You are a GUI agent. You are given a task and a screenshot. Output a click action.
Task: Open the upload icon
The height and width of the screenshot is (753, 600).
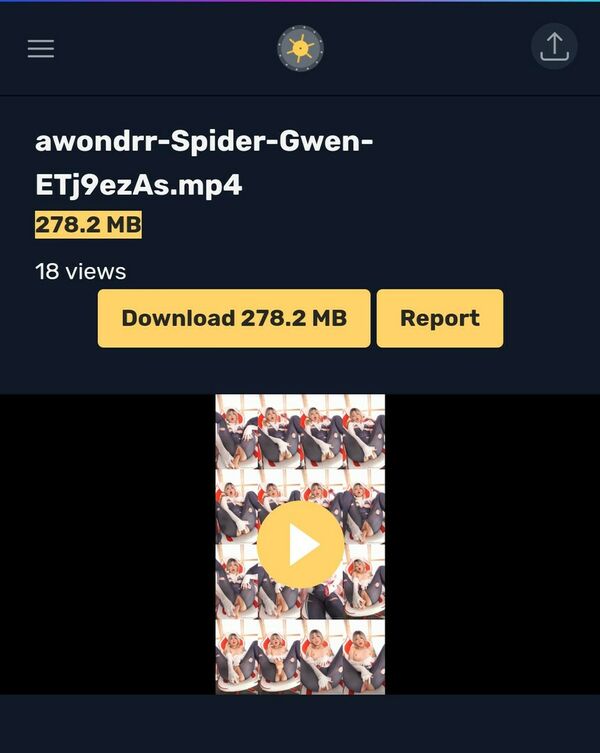click(553, 46)
